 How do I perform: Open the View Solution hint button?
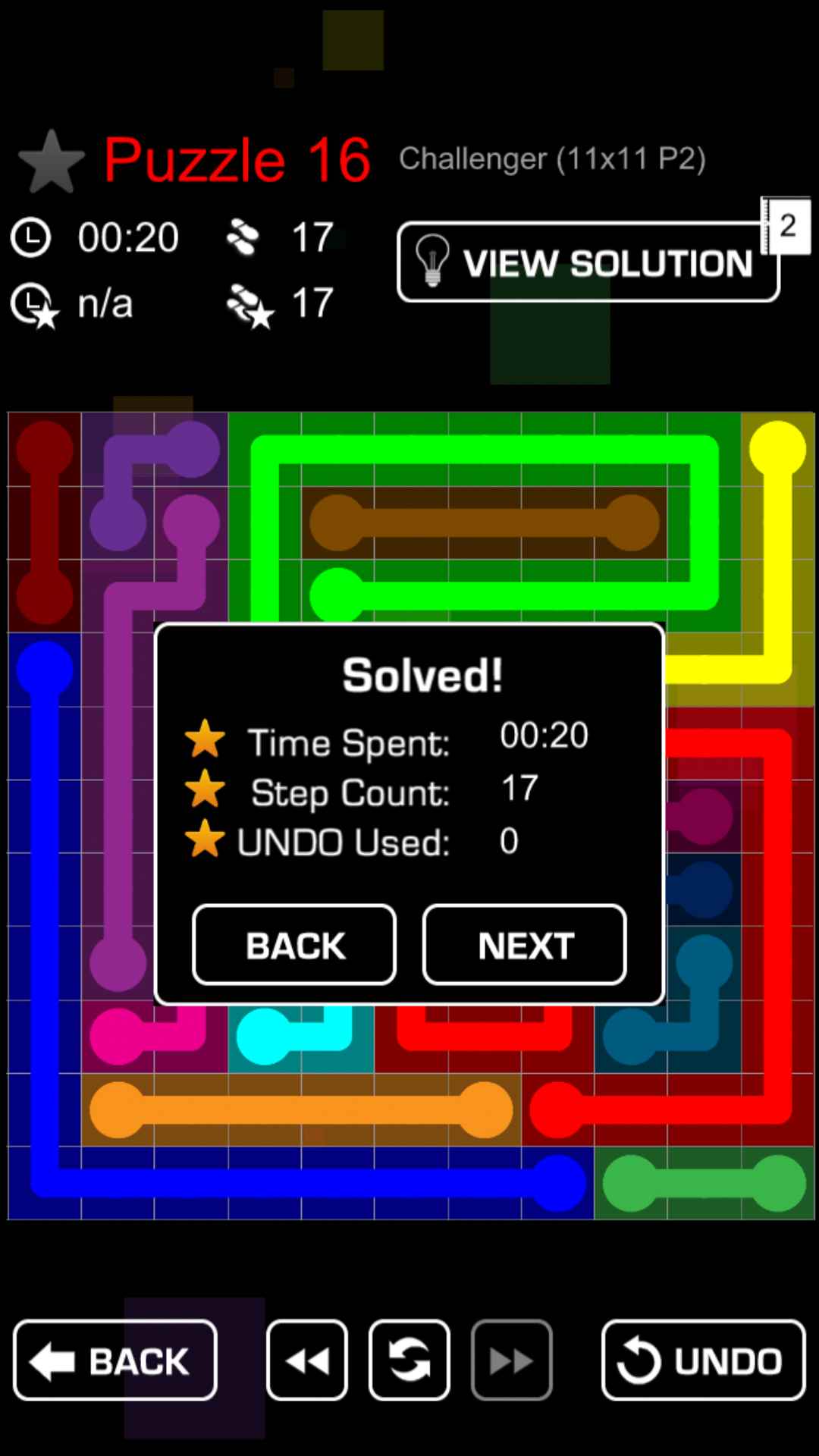click(588, 262)
